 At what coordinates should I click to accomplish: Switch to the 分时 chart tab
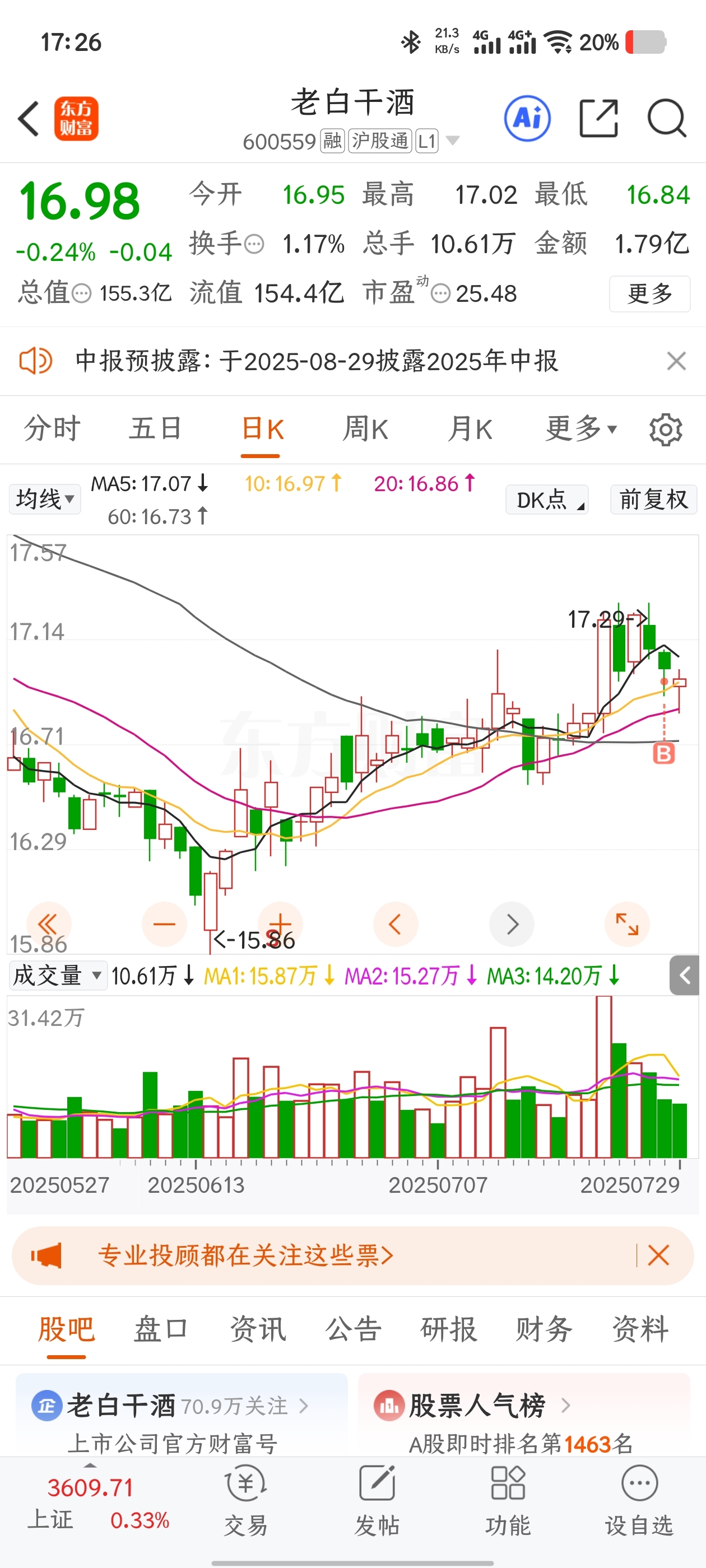(52, 428)
